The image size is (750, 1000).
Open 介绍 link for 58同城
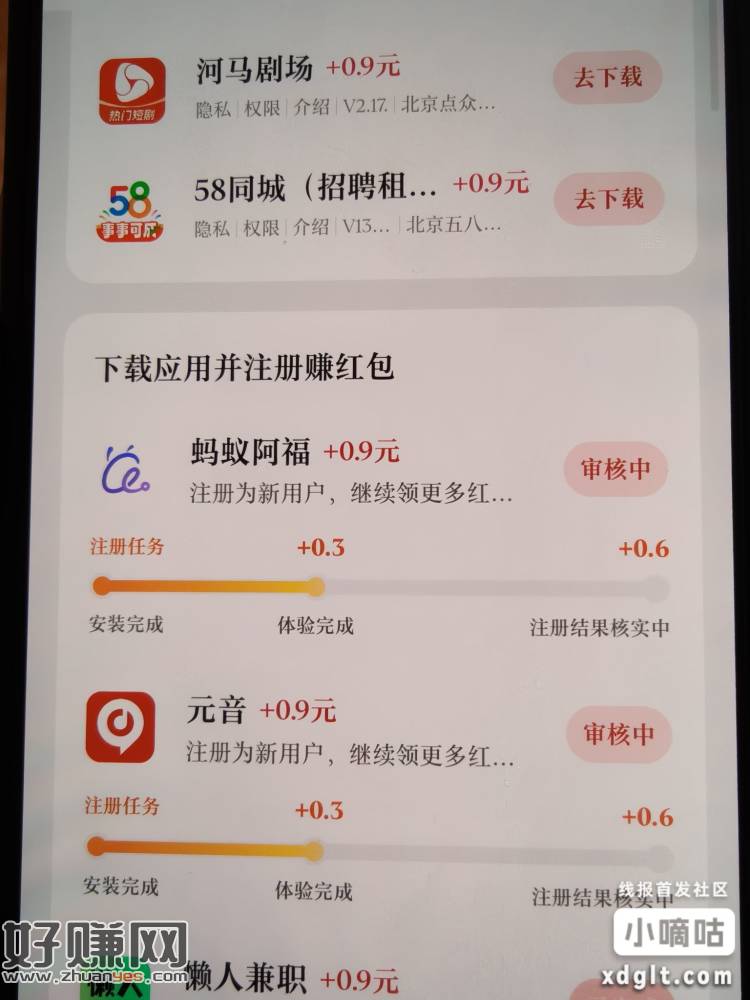click(x=312, y=227)
